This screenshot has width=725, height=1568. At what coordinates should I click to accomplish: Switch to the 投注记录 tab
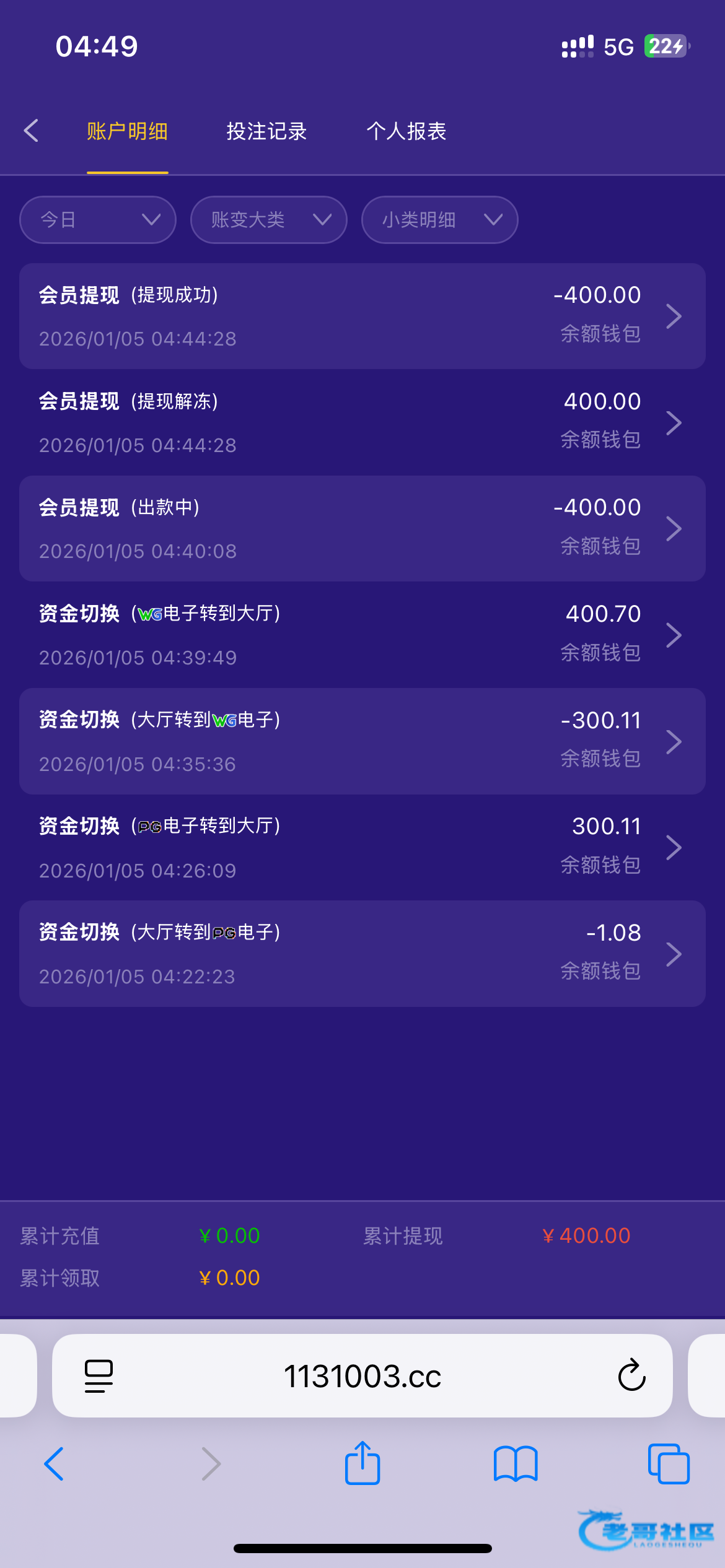(x=266, y=131)
